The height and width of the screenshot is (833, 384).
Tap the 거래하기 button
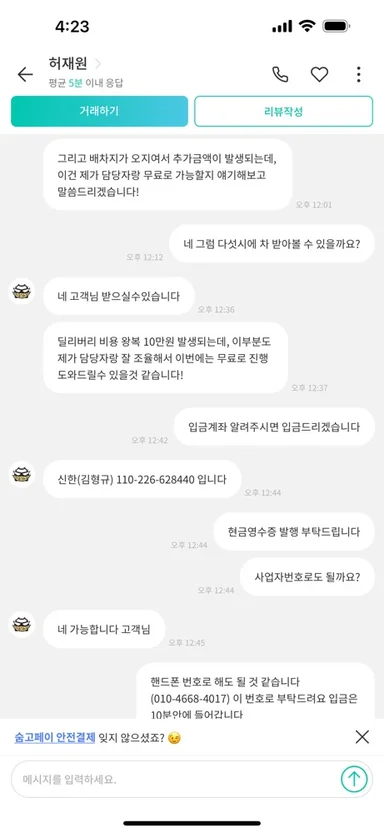(99, 112)
